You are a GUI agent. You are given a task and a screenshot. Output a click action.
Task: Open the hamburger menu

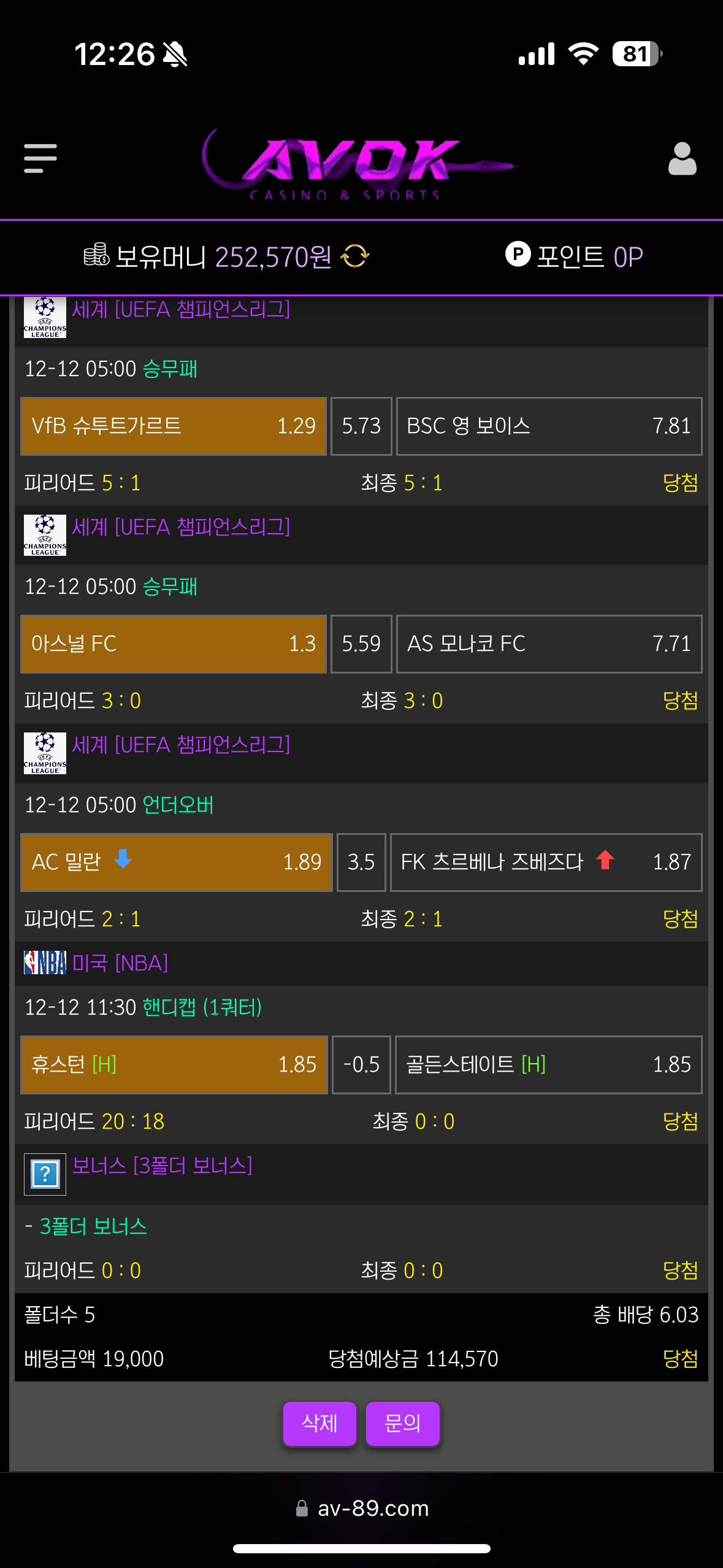40,159
